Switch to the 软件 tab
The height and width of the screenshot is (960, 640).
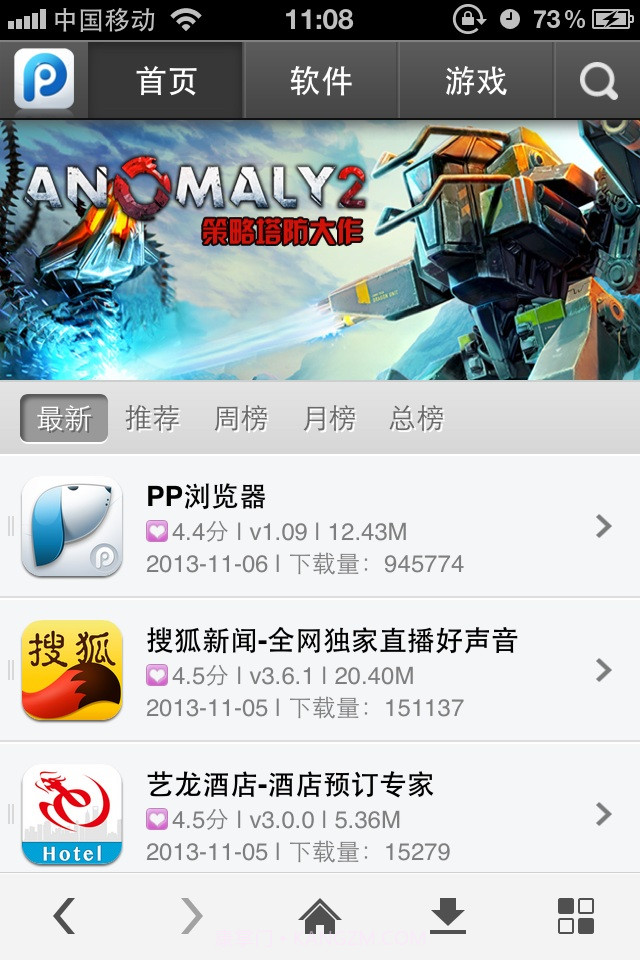(321, 81)
